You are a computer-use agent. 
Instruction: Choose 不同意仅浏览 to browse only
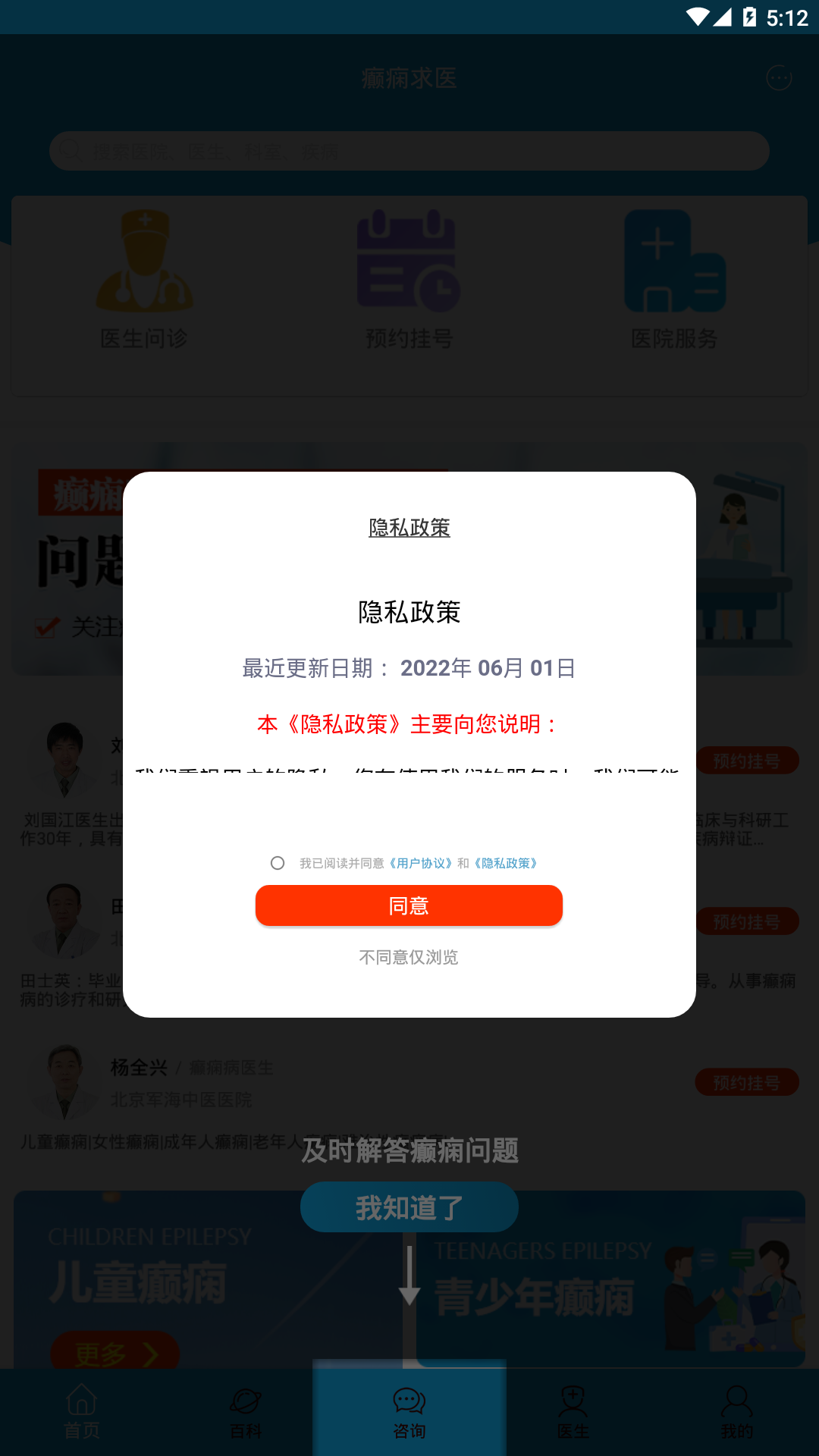pyautogui.click(x=409, y=957)
